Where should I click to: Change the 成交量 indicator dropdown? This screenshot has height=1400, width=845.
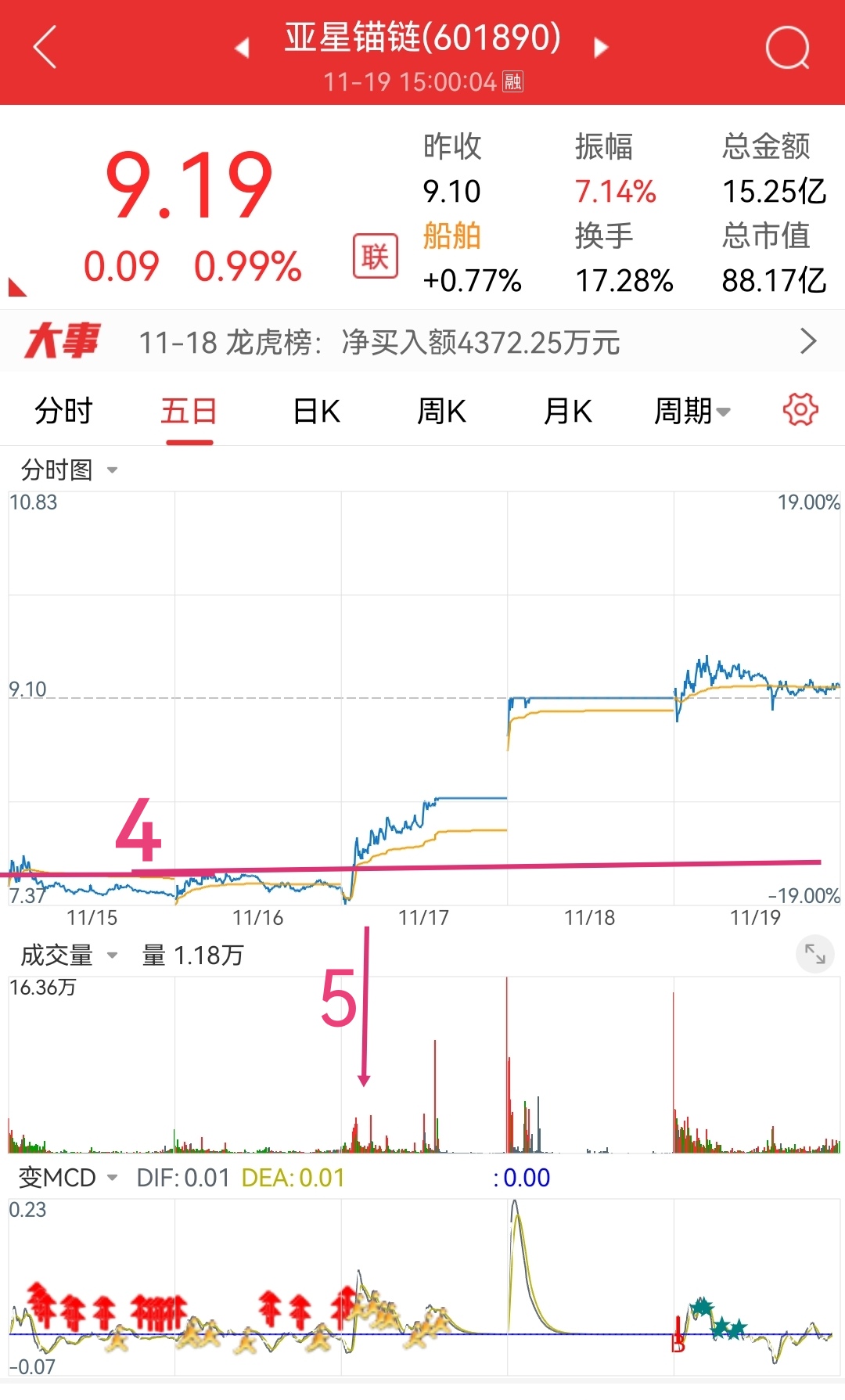(69, 956)
